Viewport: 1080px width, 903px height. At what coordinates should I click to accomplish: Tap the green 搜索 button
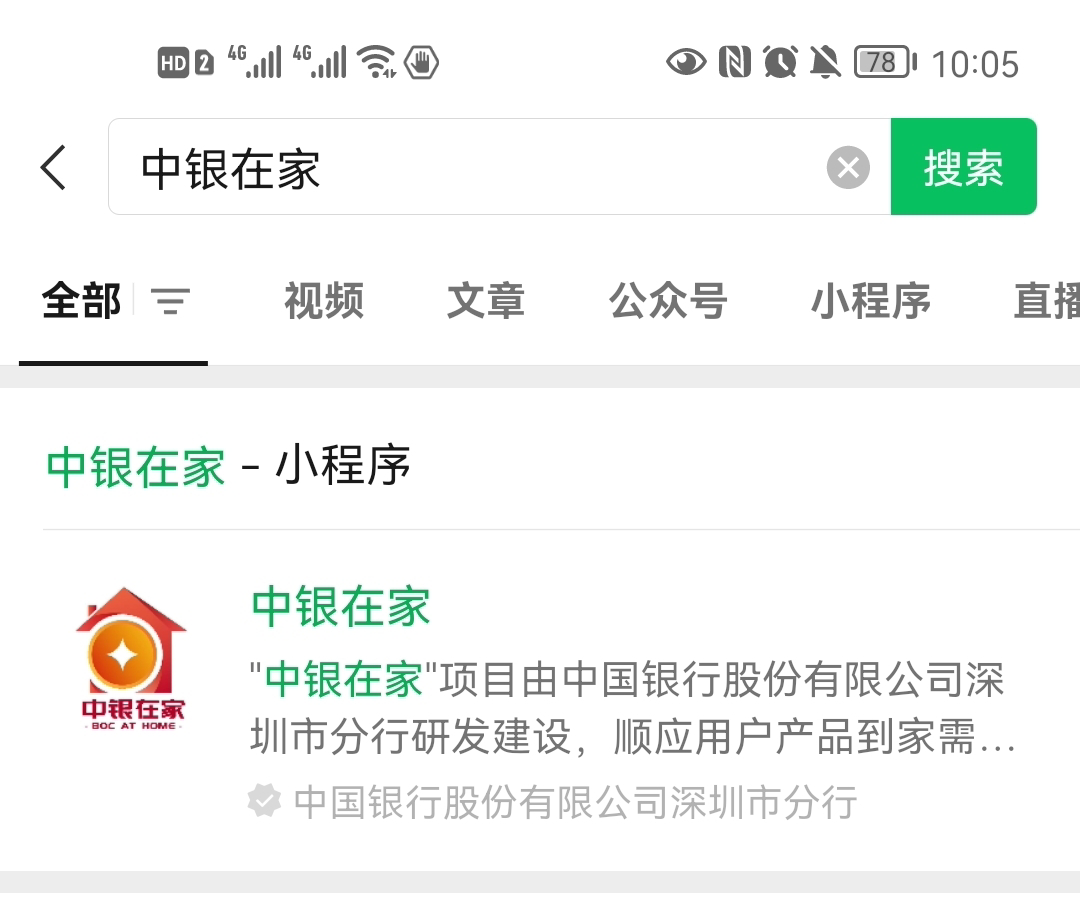pos(963,168)
